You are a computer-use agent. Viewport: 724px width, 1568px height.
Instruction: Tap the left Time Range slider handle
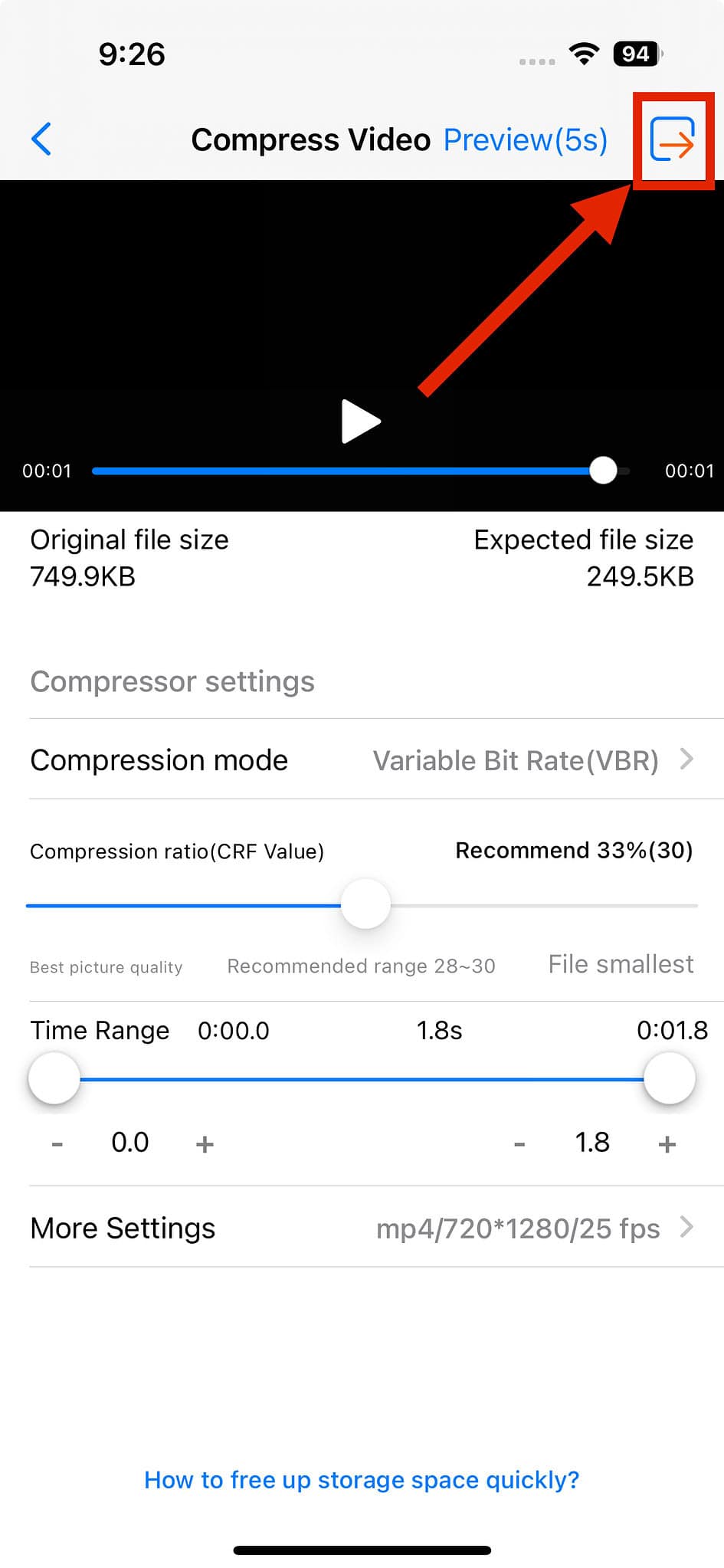(54, 1078)
